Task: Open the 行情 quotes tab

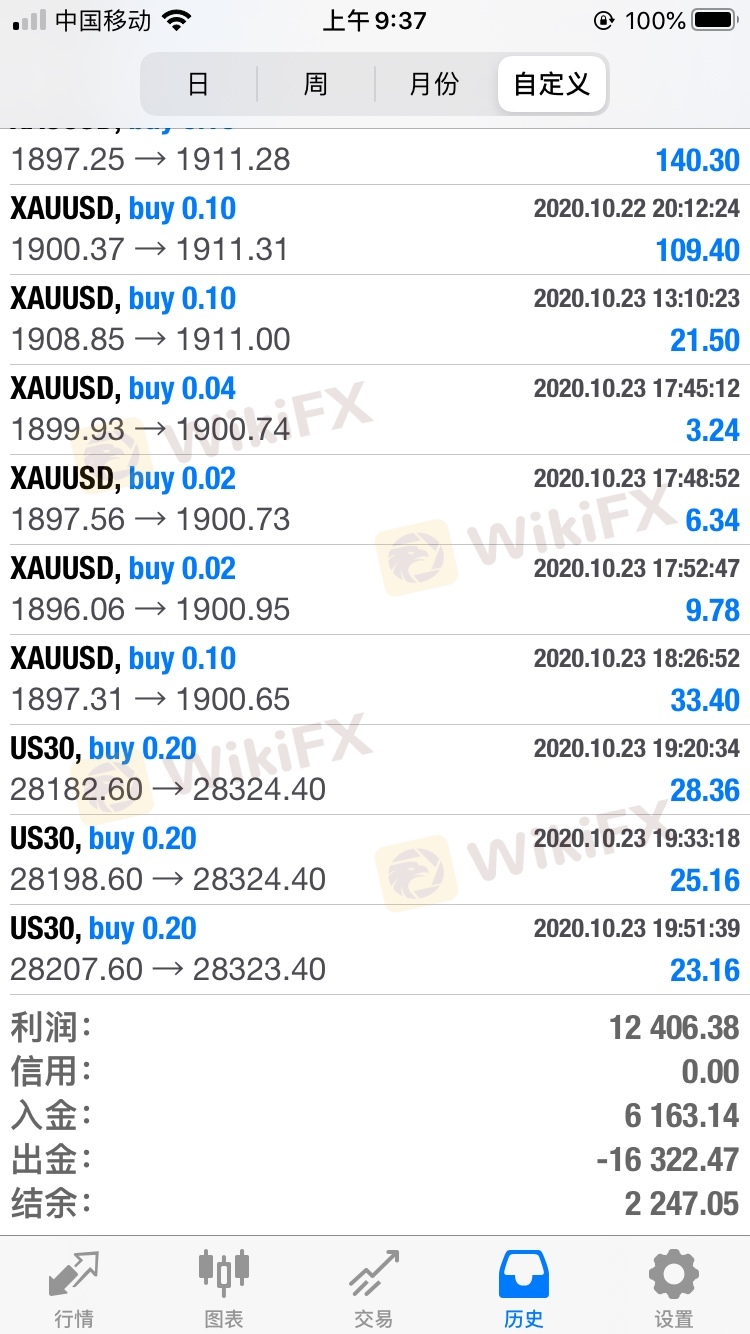Action: click(x=74, y=1287)
